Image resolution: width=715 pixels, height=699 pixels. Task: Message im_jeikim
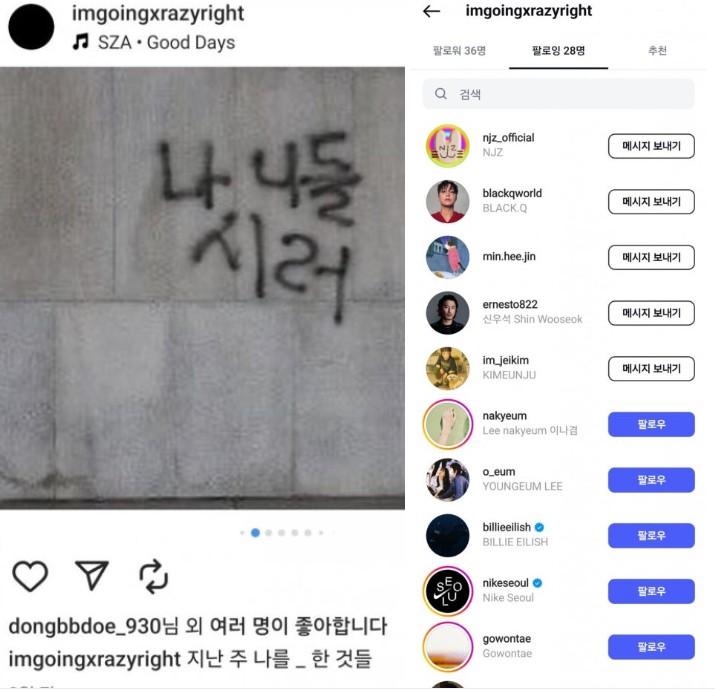pyautogui.click(x=651, y=368)
